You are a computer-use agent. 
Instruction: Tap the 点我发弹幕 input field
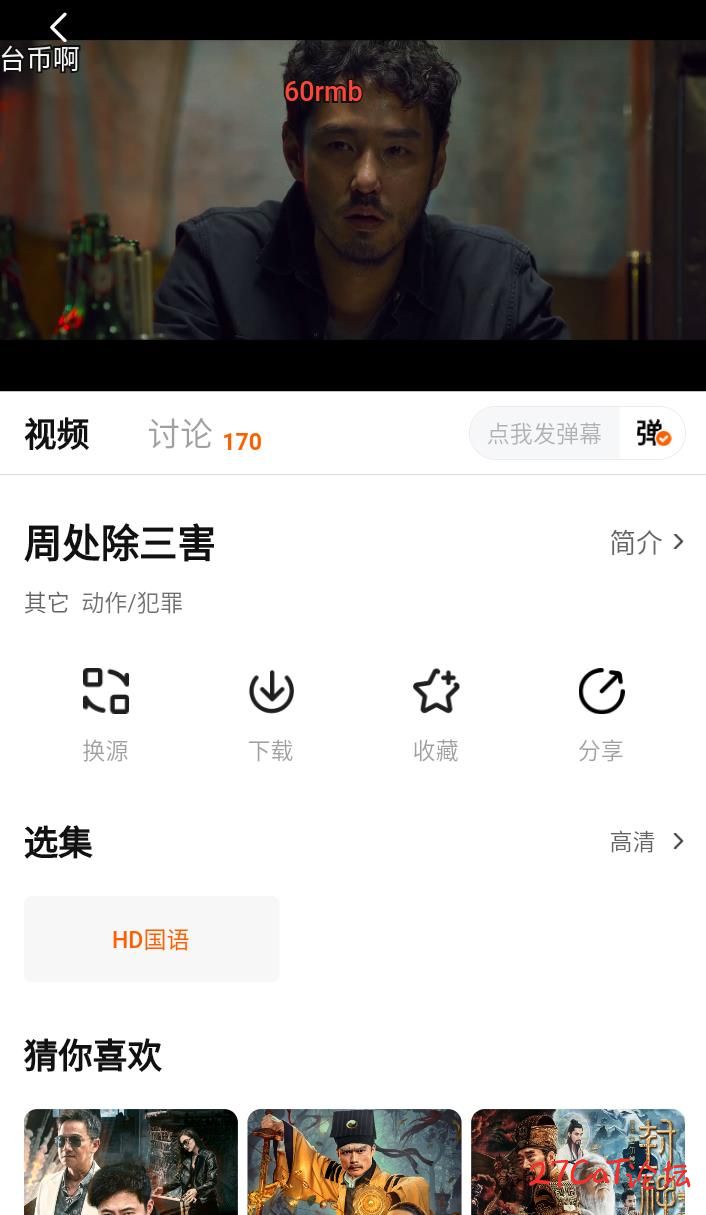pos(544,433)
